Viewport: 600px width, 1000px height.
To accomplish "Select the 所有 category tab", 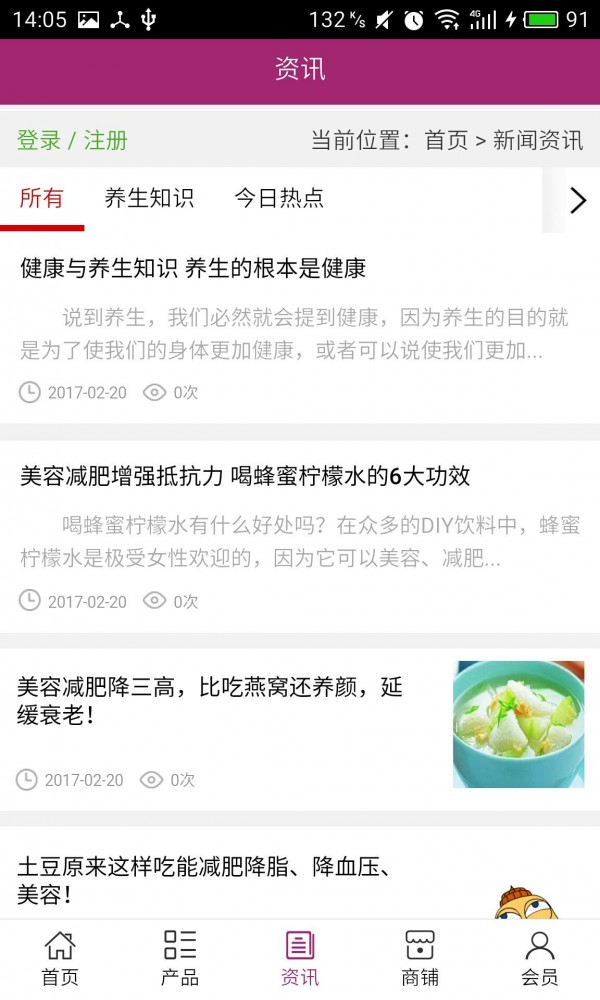I will (x=42, y=198).
